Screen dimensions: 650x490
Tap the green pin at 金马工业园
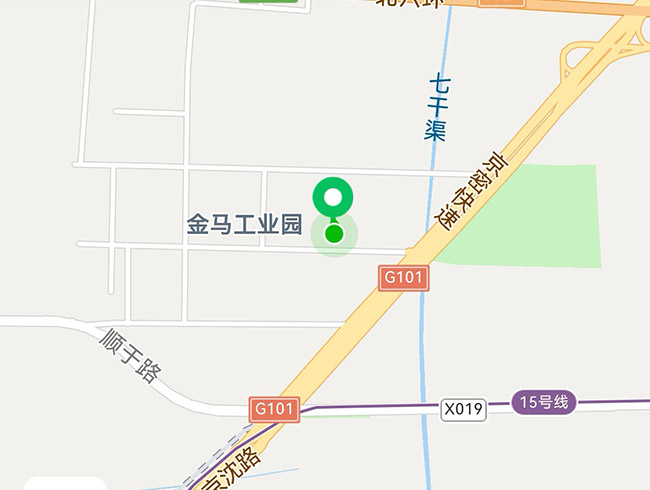tap(333, 197)
